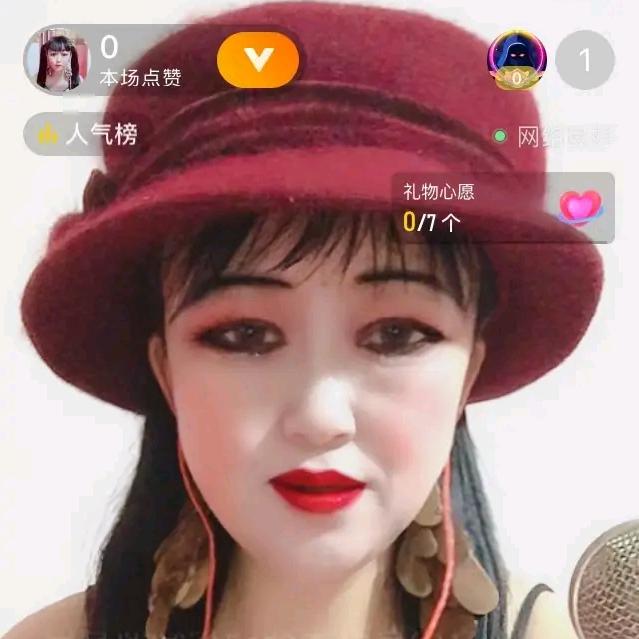The height and width of the screenshot is (639, 639).
Task: Open the 人气榜 popularity ranking
Action: click(x=87, y=134)
